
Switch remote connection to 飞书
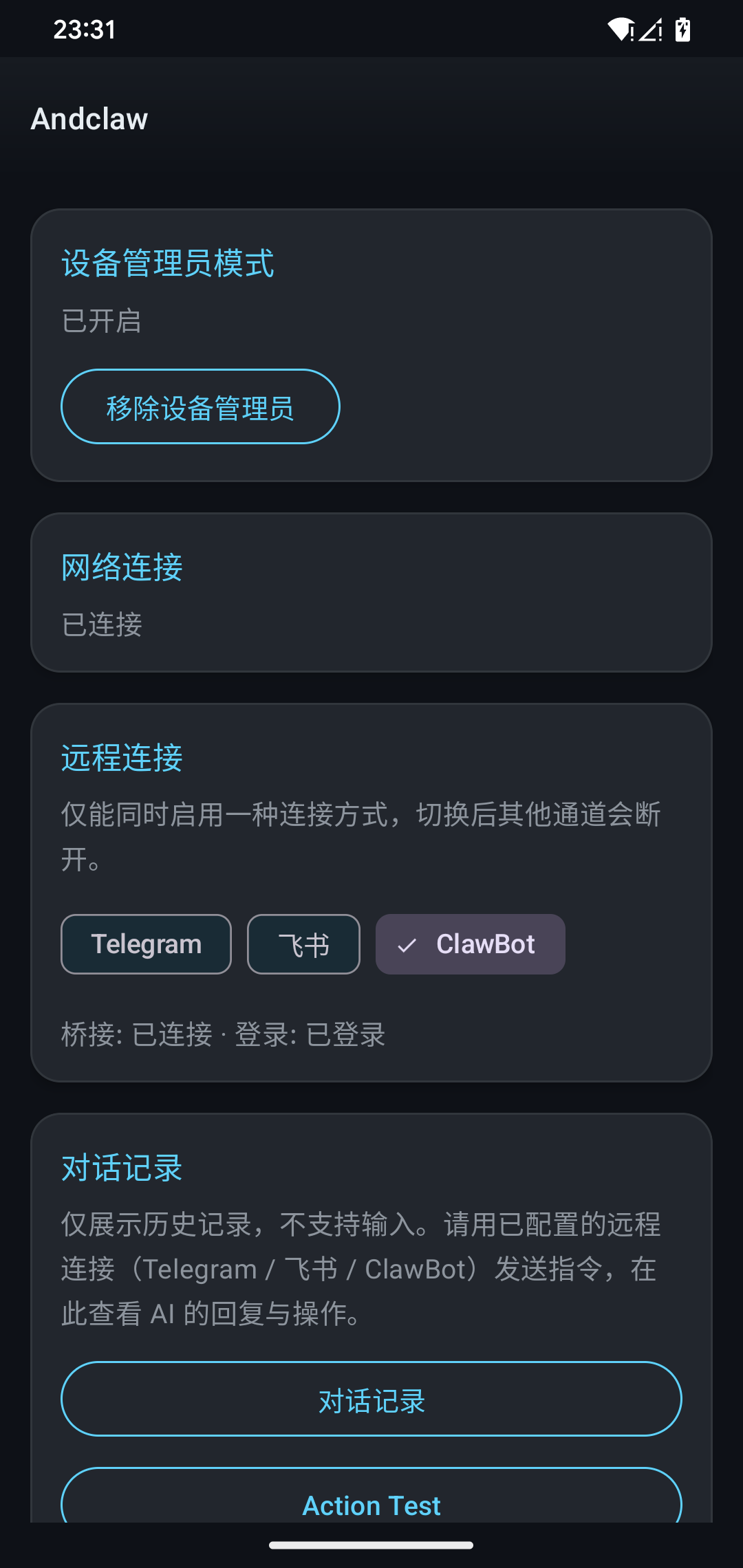[303, 944]
